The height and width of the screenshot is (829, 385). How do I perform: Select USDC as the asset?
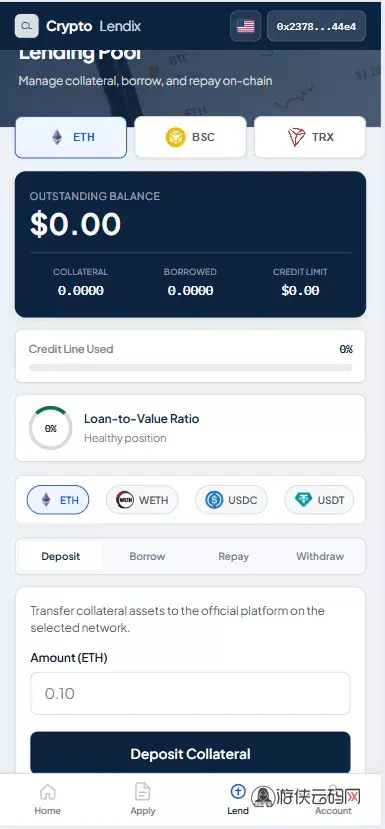coord(231,500)
